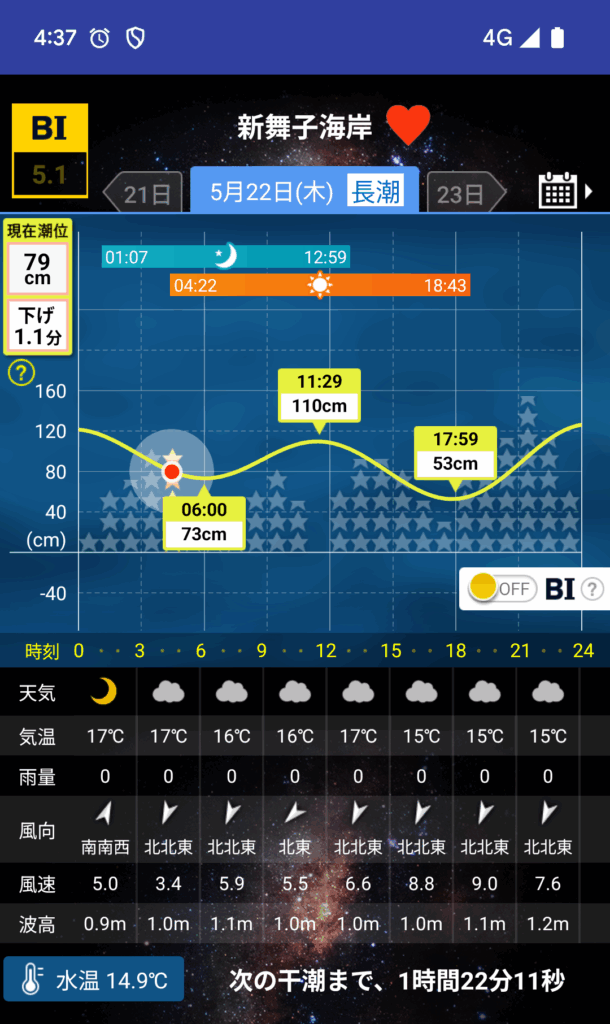
Task: Open BI help question mark
Action: tap(592, 589)
